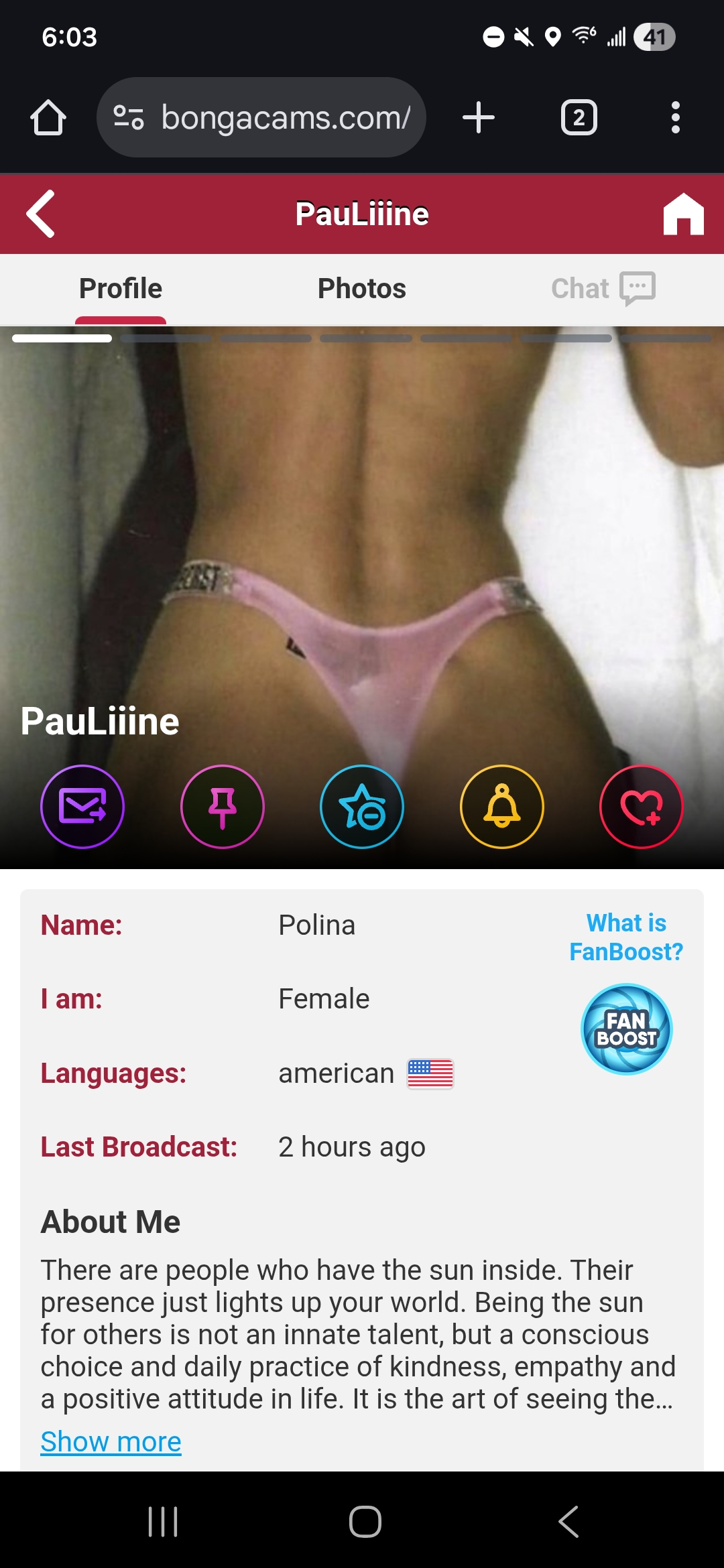Tap the heart plus icon
724x1568 pixels.
(x=641, y=806)
